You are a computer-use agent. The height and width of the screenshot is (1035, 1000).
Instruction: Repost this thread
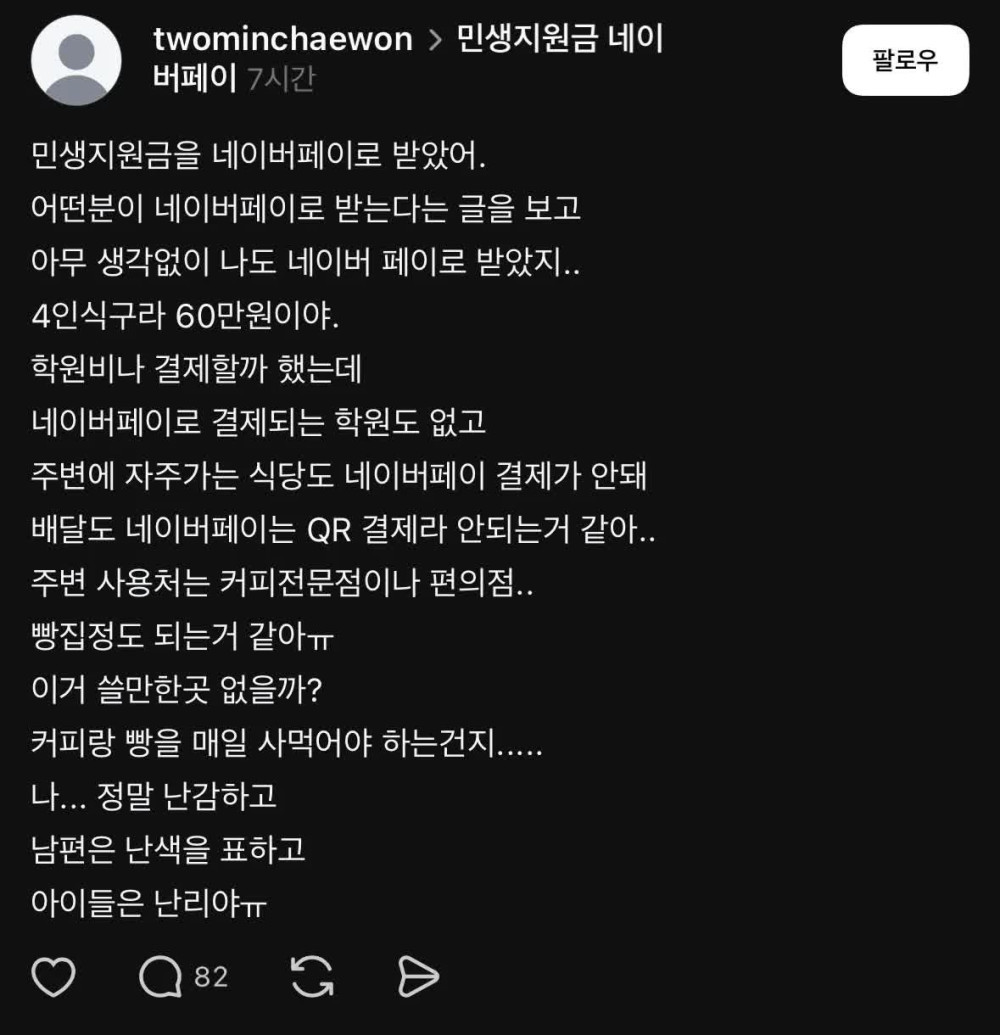click(x=311, y=977)
